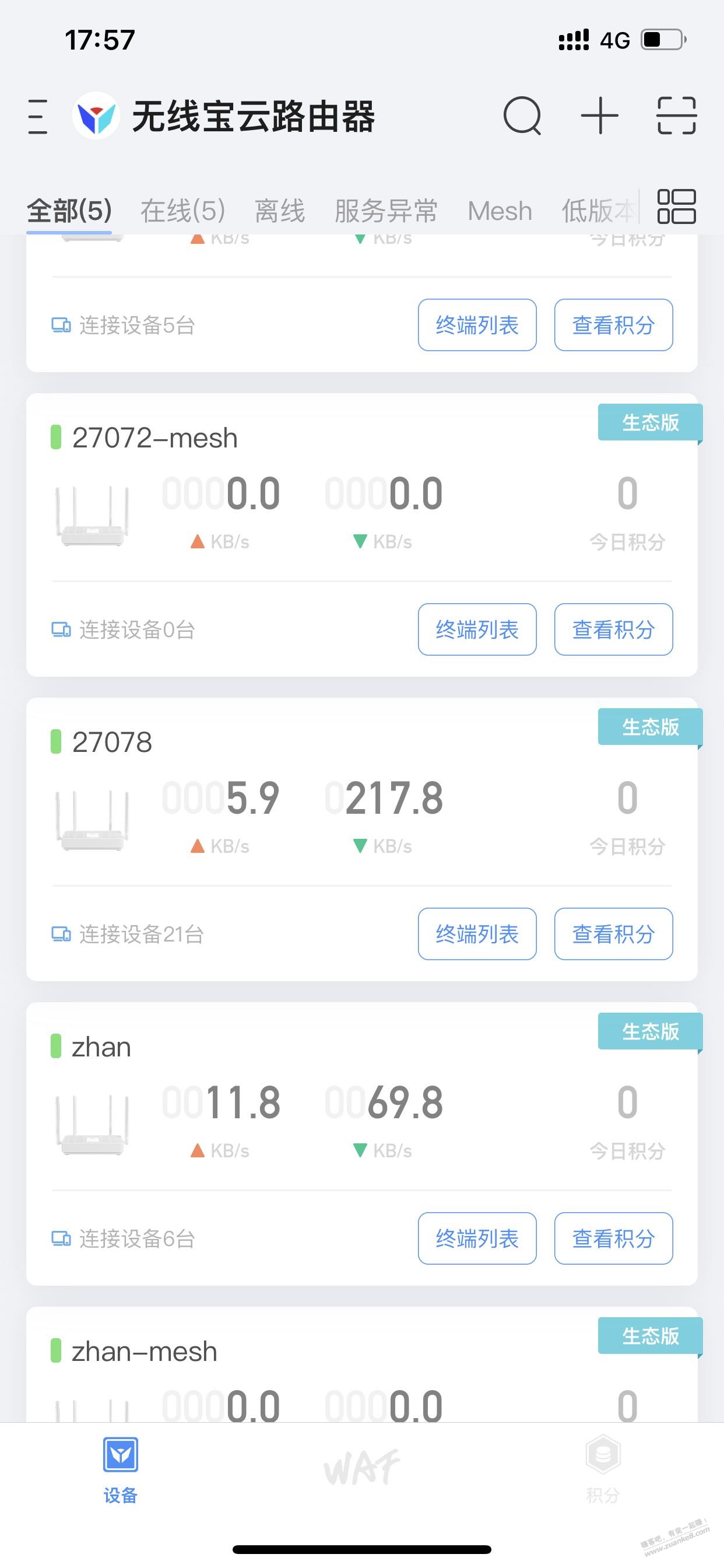Open 终端列表 for zhan router
Image resolution: width=724 pixels, height=1568 pixels.
click(x=477, y=1238)
